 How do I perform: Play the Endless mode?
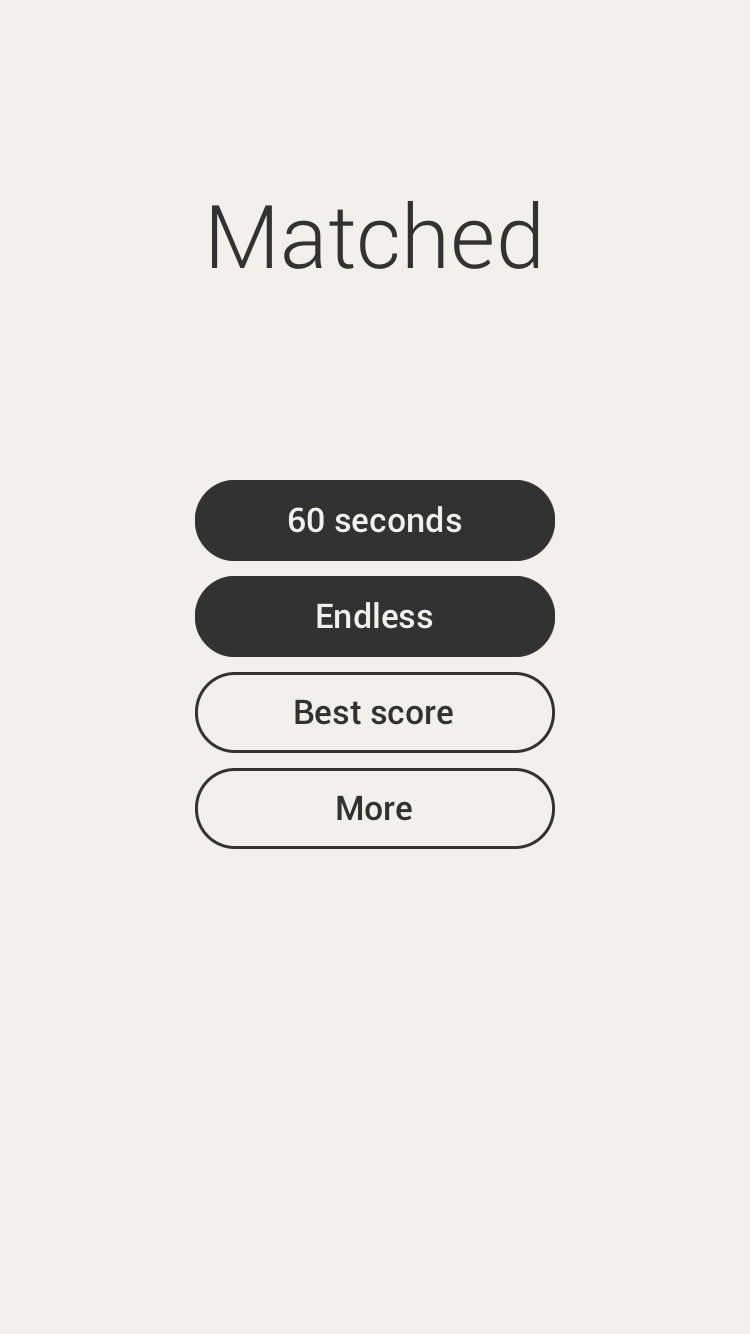(375, 616)
